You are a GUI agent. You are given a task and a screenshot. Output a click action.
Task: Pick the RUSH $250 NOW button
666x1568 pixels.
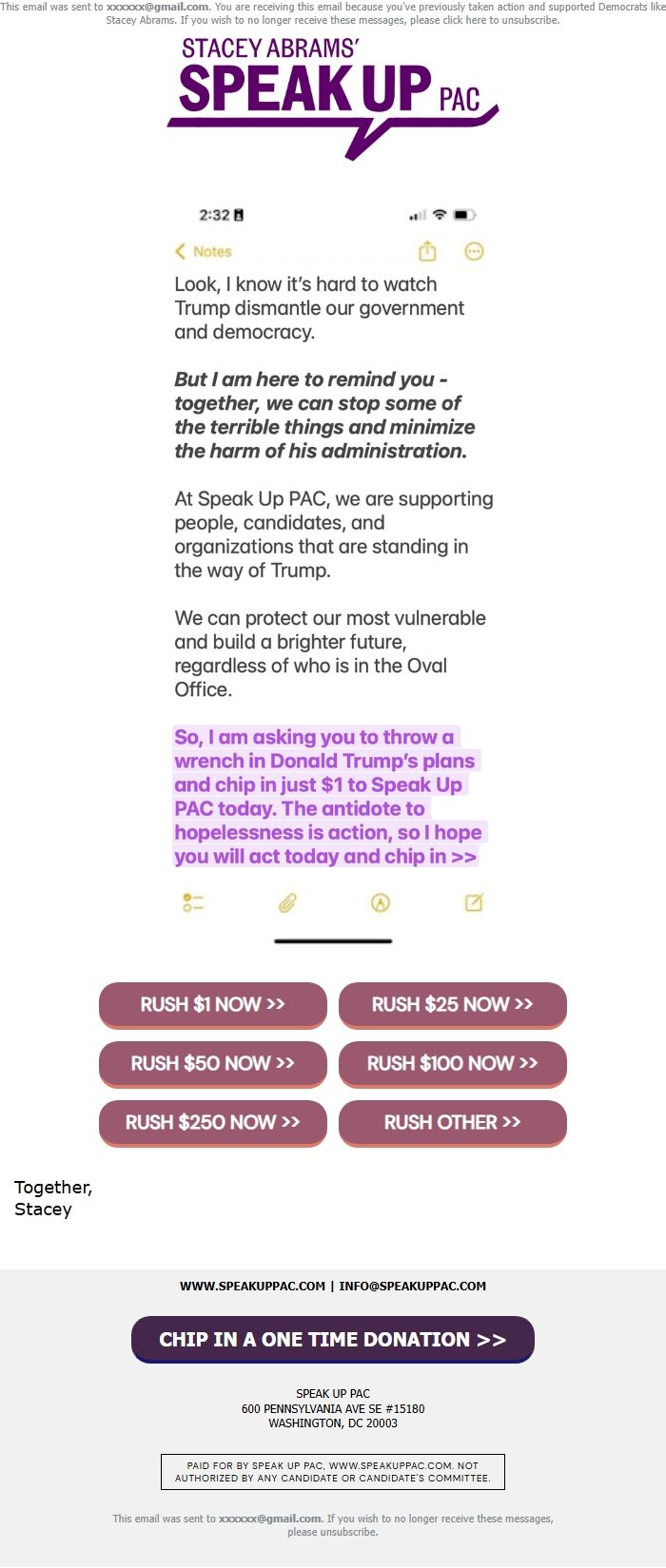pyautogui.click(x=213, y=1122)
